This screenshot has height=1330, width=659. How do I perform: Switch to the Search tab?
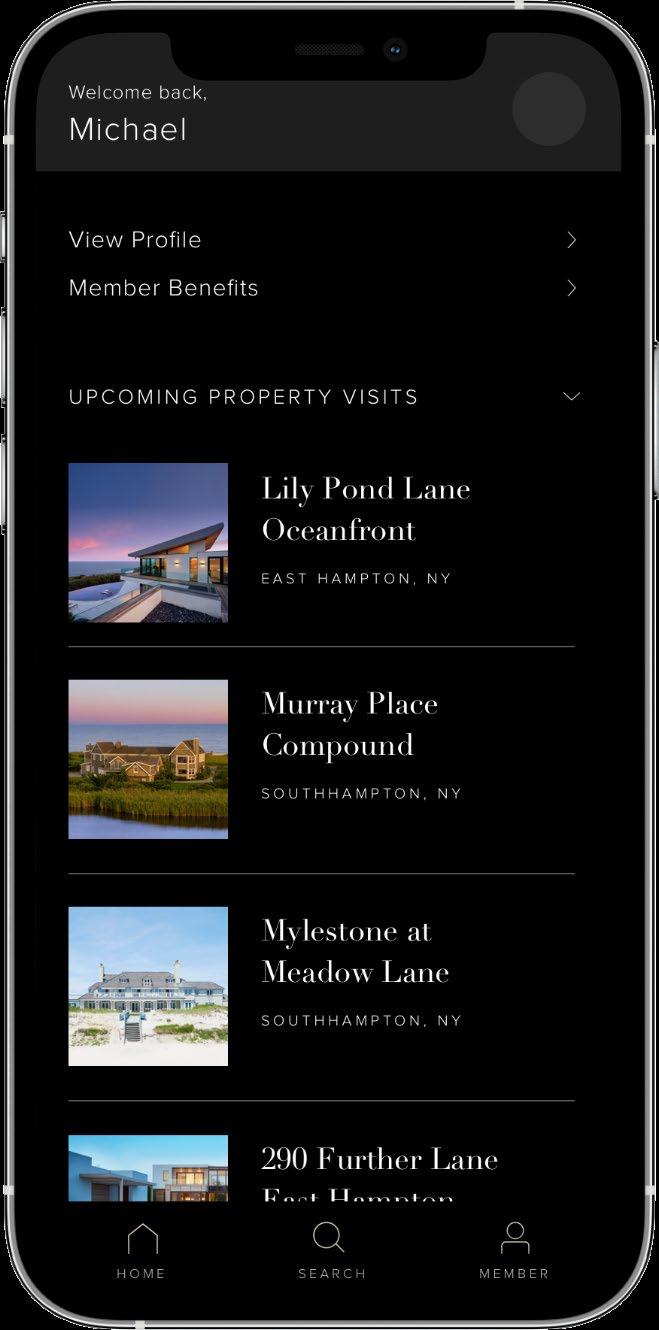331,1250
